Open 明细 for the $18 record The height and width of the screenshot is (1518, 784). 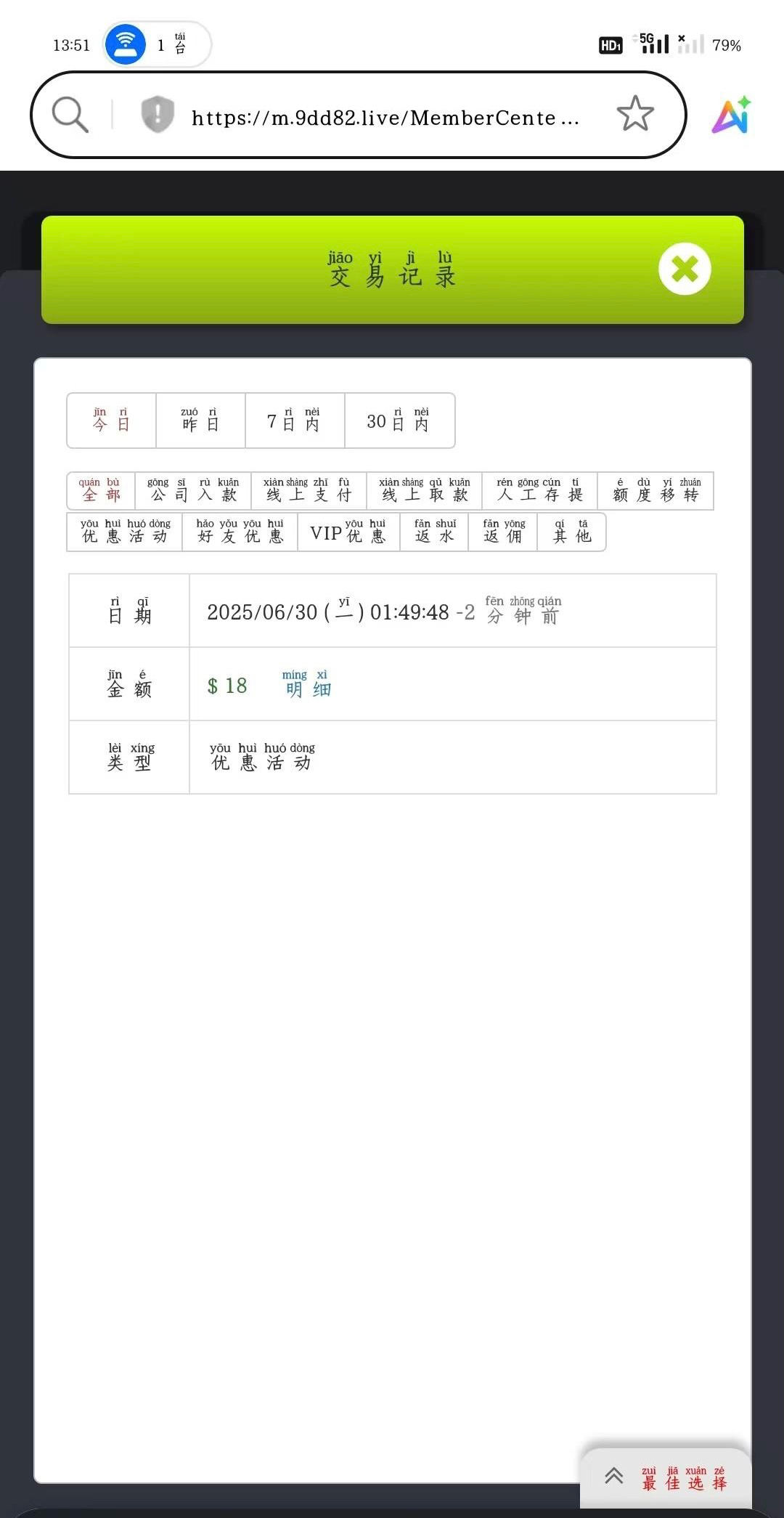pyautogui.click(x=307, y=685)
